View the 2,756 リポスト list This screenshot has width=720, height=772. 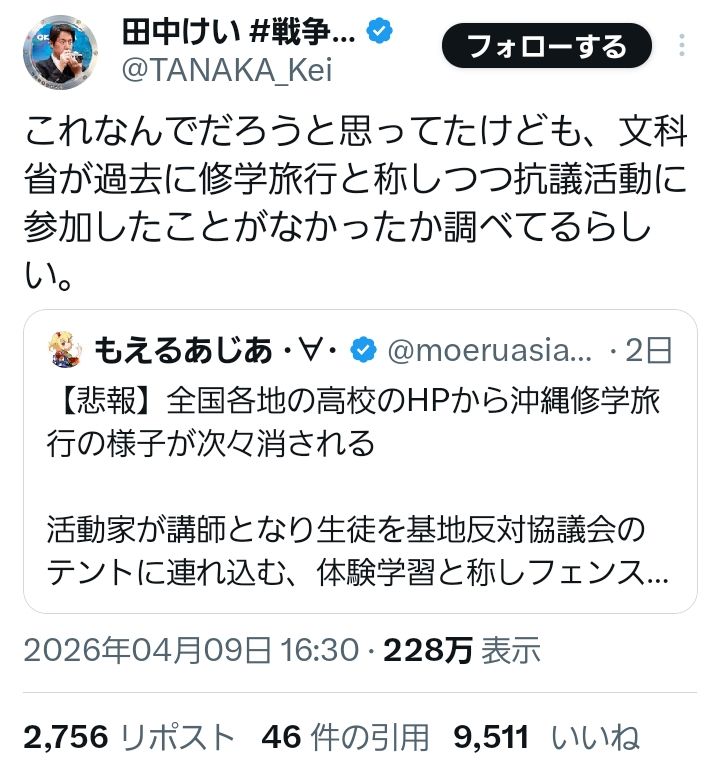pyautogui.click(x=128, y=737)
